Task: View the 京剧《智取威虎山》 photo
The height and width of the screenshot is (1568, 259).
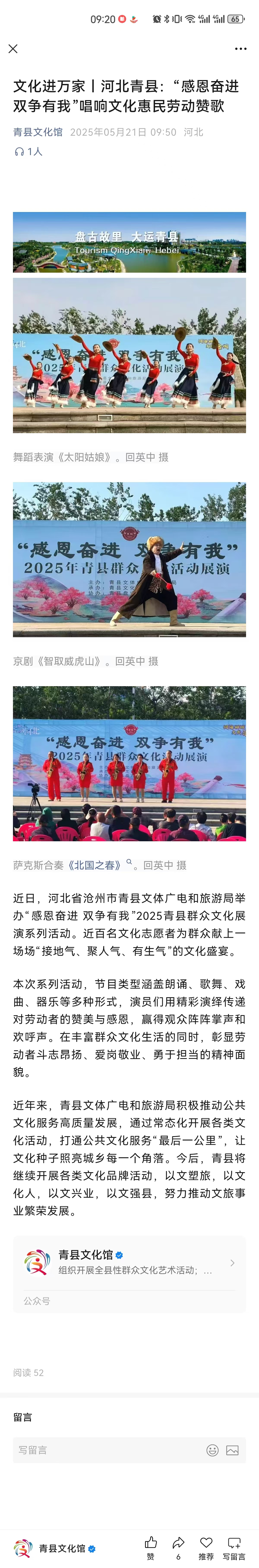Action: coord(129,559)
